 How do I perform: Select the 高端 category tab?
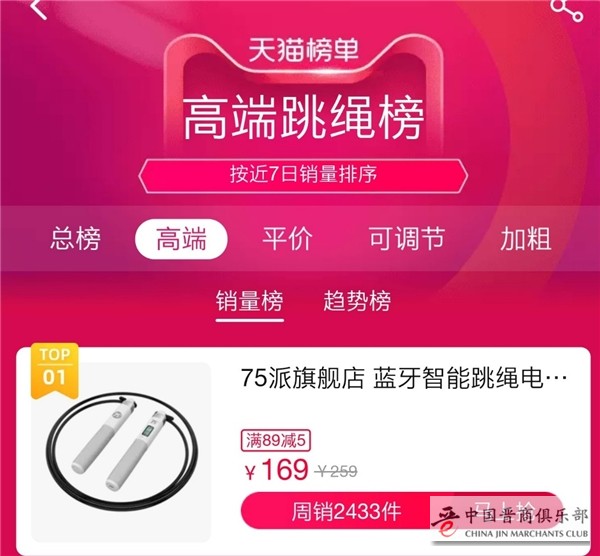click(182, 239)
